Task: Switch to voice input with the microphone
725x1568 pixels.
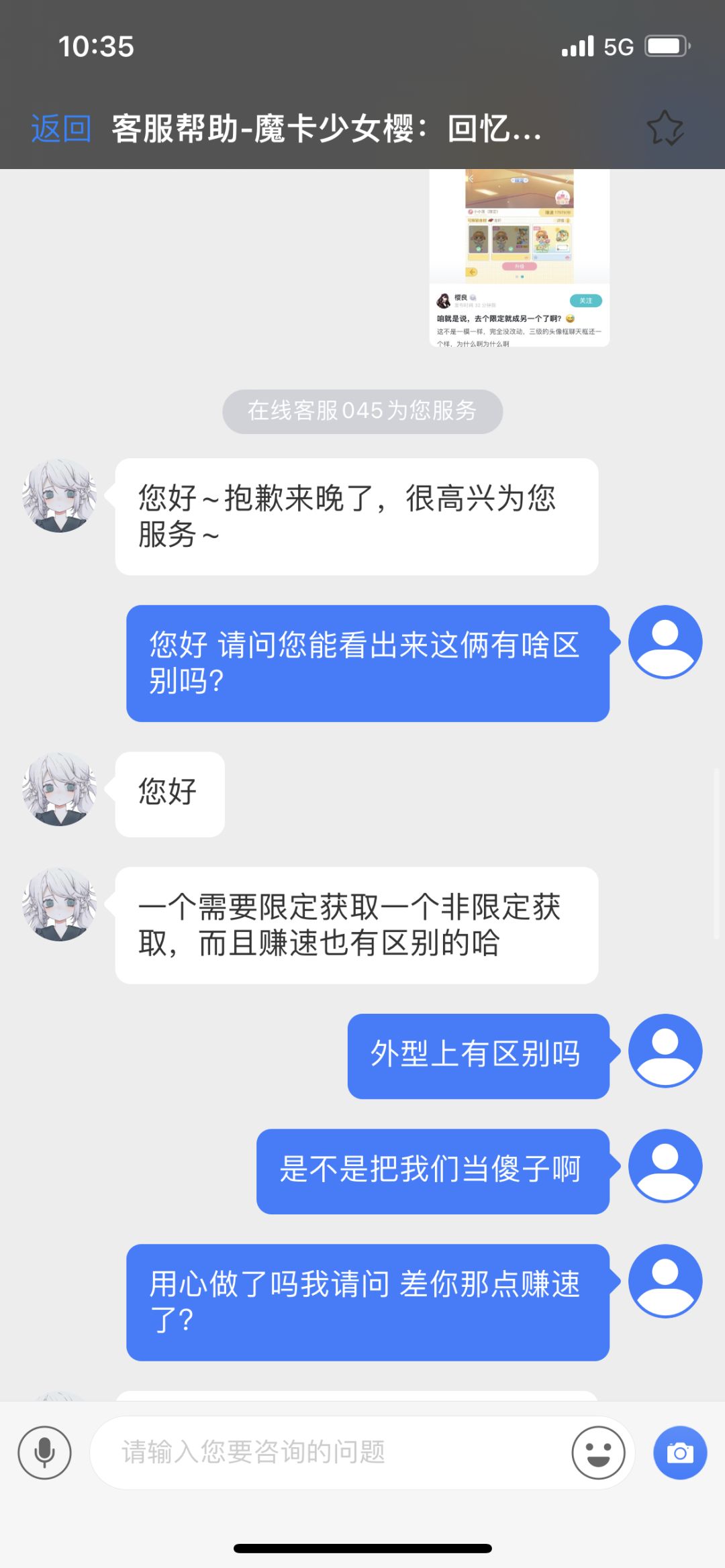Action: (x=44, y=1453)
